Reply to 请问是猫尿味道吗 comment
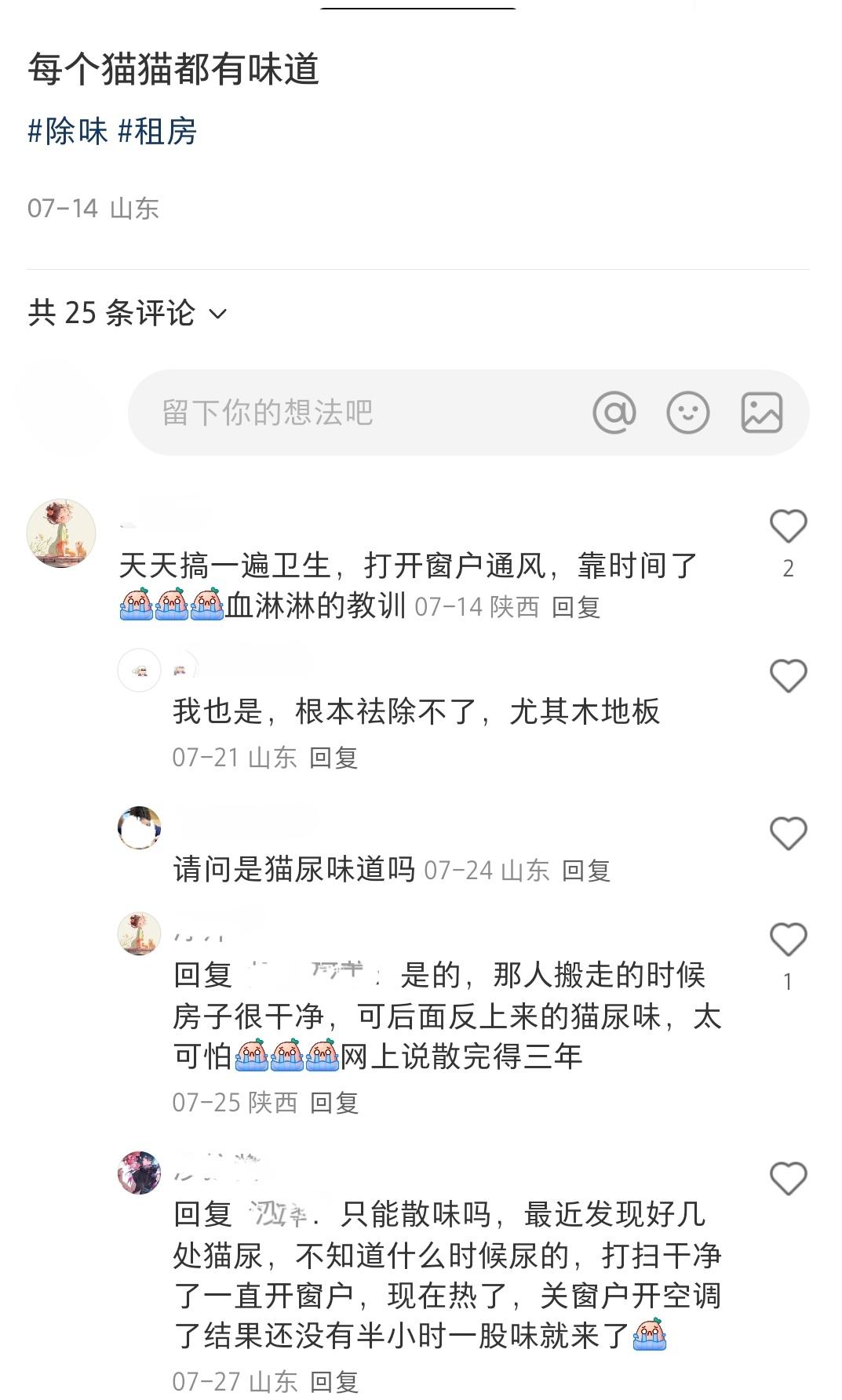 (586, 871)
